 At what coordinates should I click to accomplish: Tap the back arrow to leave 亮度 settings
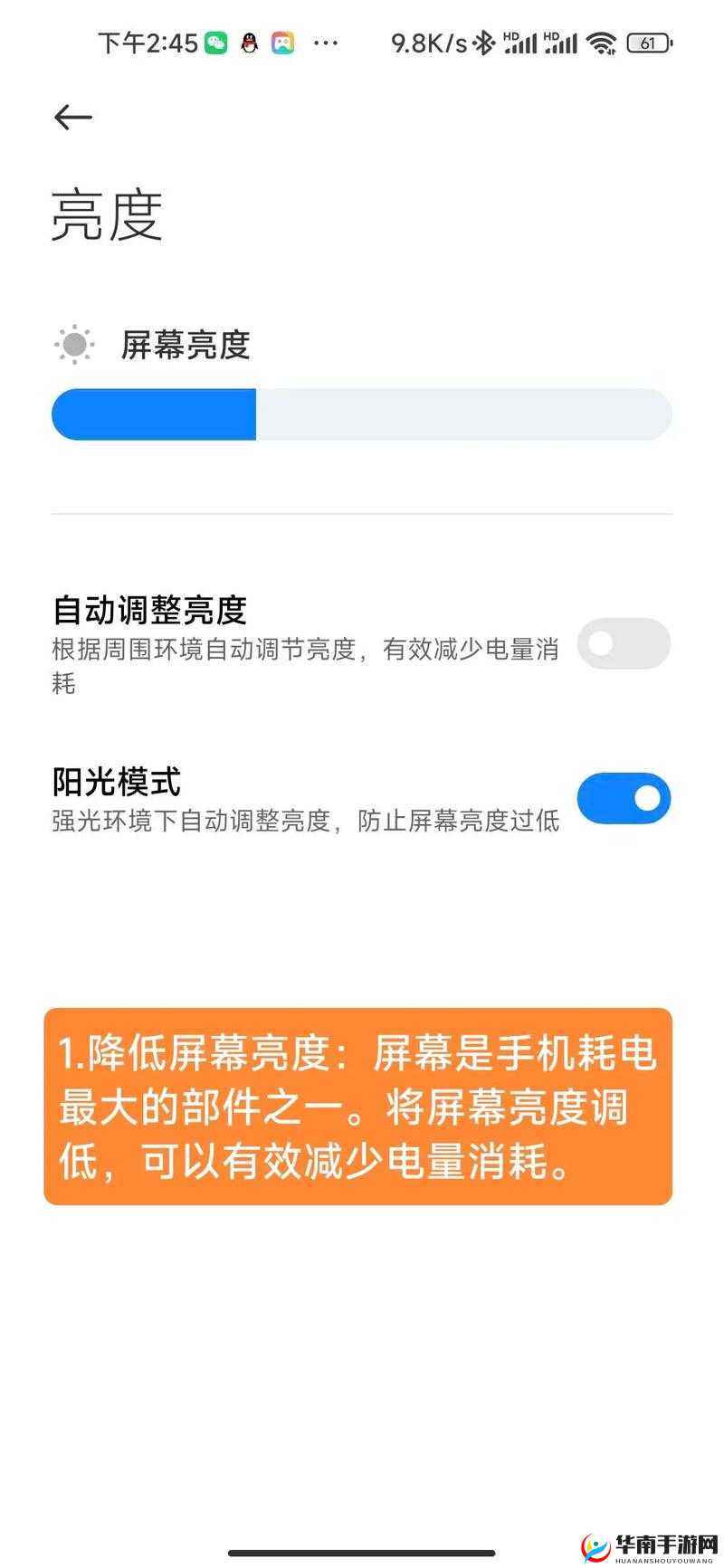74,117
